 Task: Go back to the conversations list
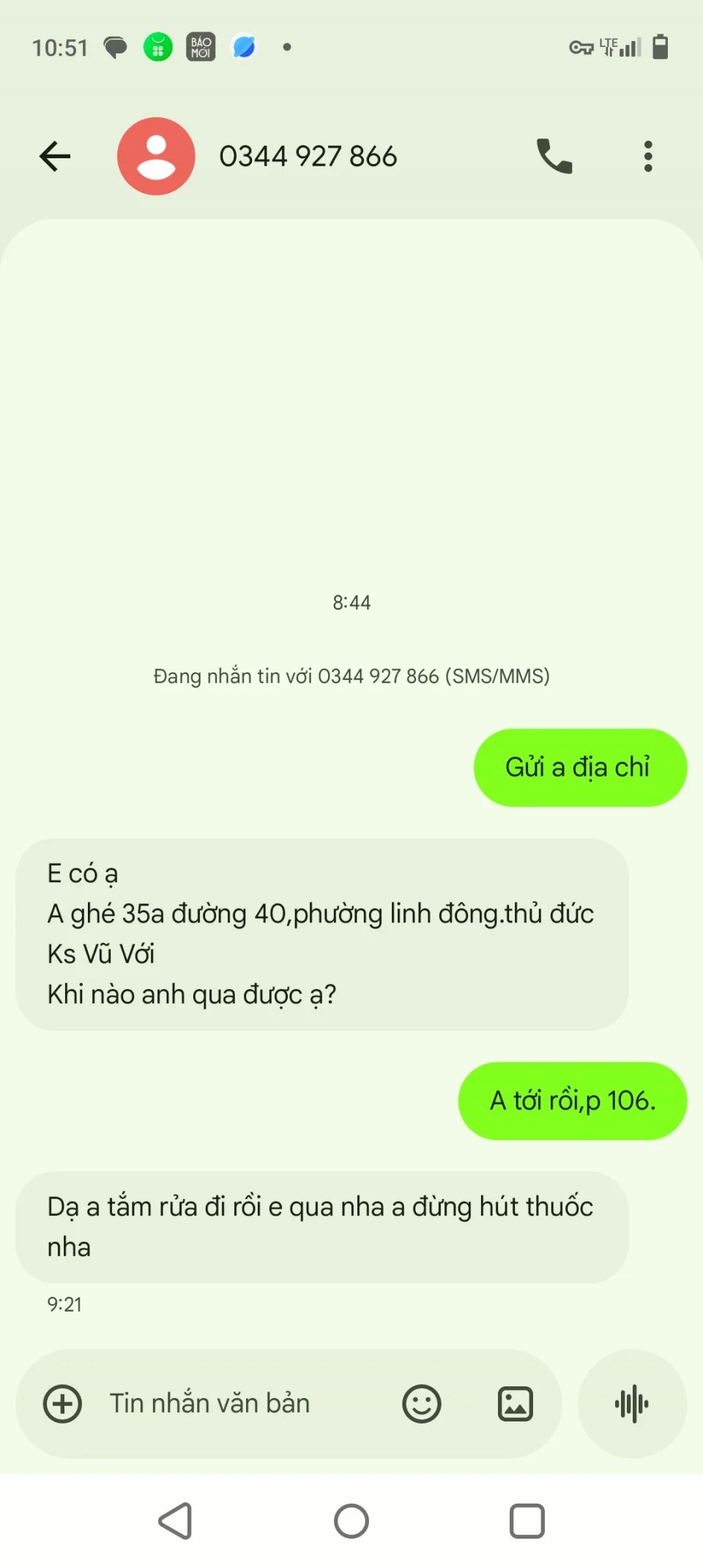pyautogui.click(x=55, y=156)
